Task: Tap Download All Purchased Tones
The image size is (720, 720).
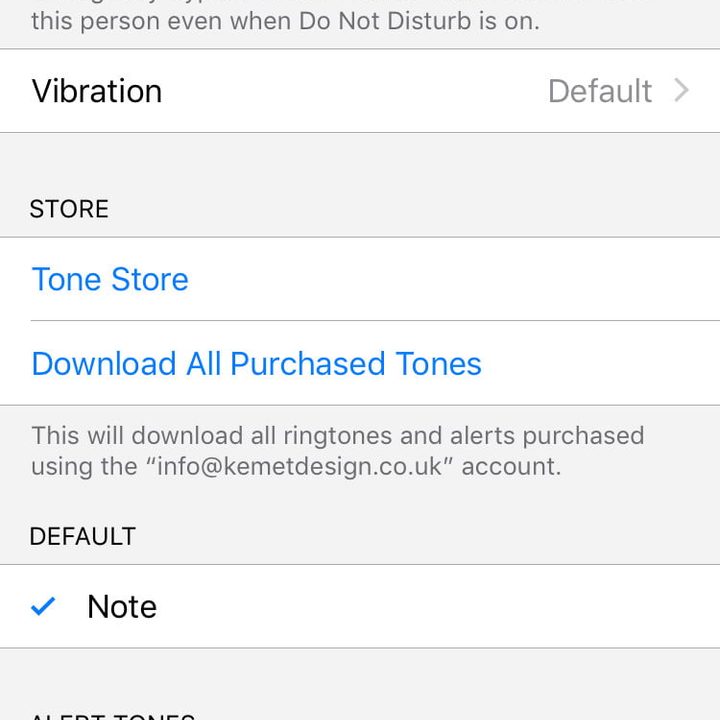Action: pos(256,363)
